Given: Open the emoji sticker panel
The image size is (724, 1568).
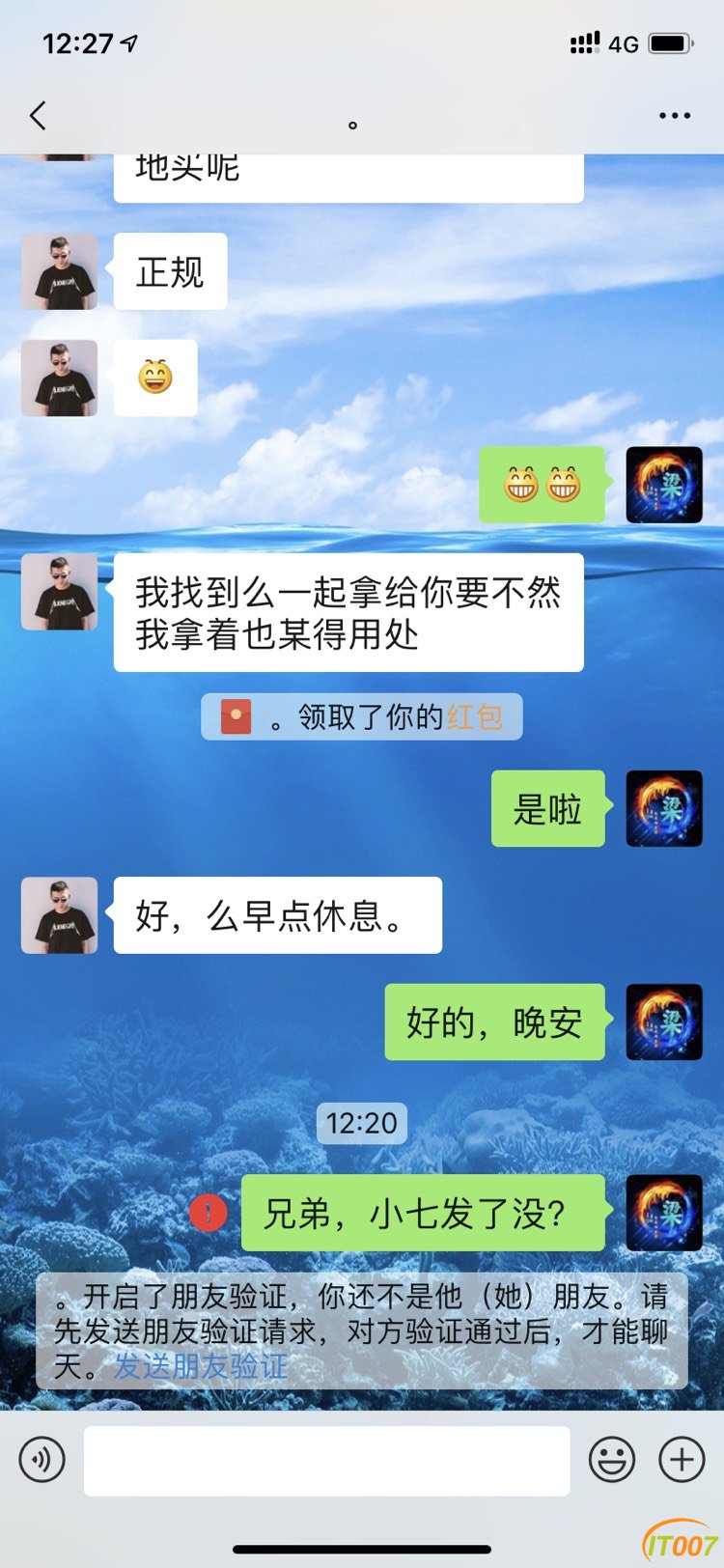Looking at the screenshot, I should 612,1460.
